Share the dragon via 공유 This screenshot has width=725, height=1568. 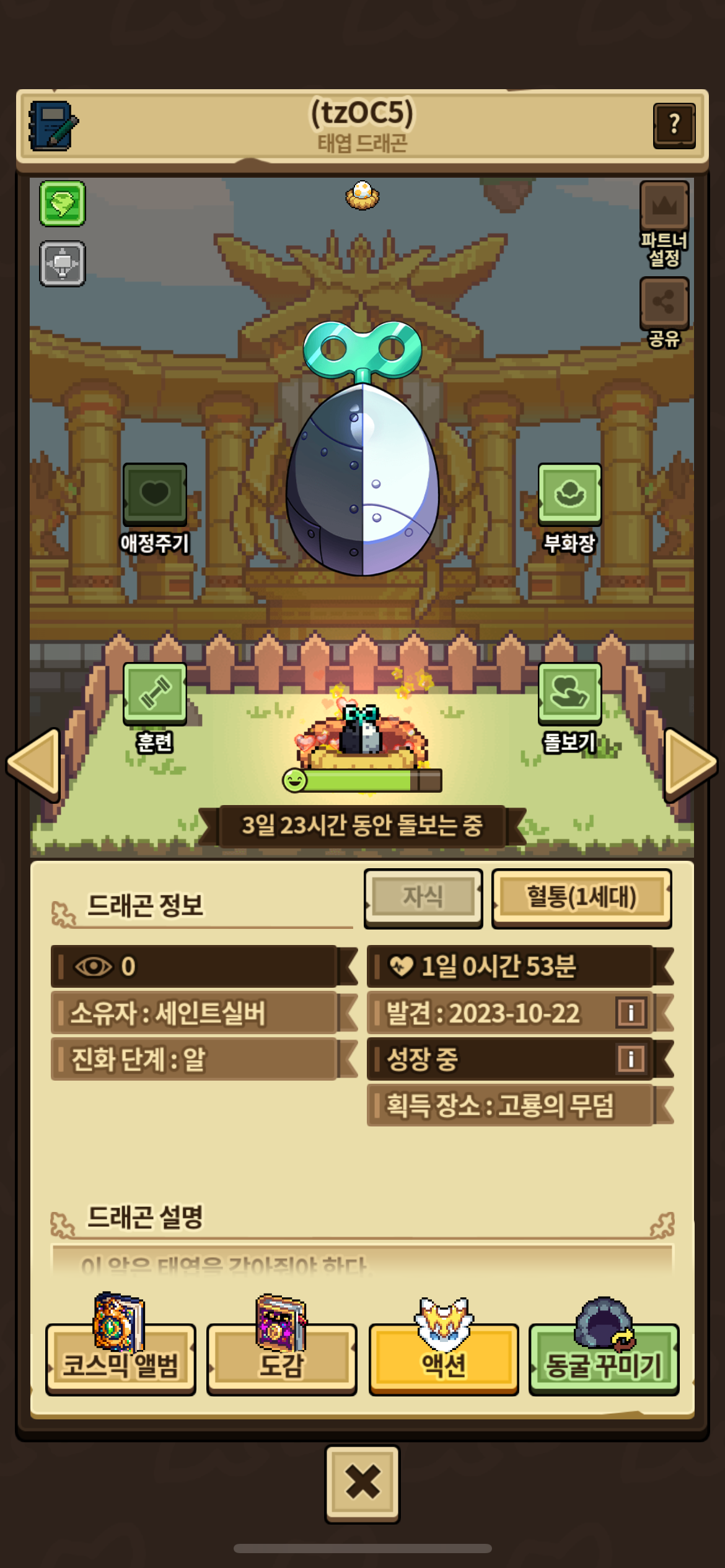664,303
